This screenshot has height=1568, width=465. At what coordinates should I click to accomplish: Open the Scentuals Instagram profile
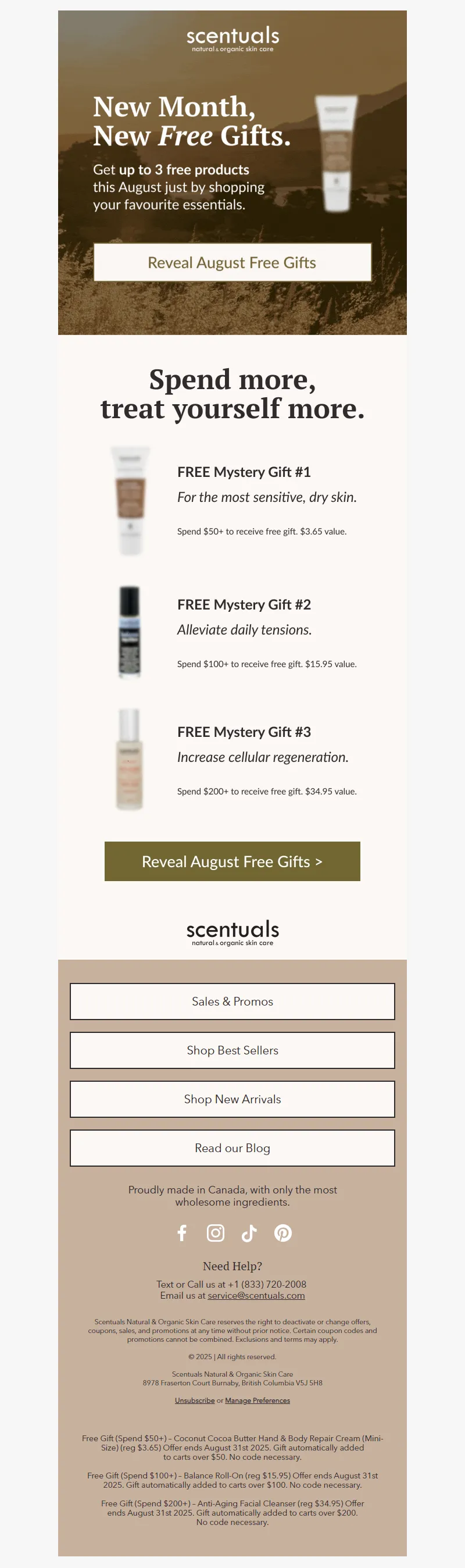(216, 1232)
